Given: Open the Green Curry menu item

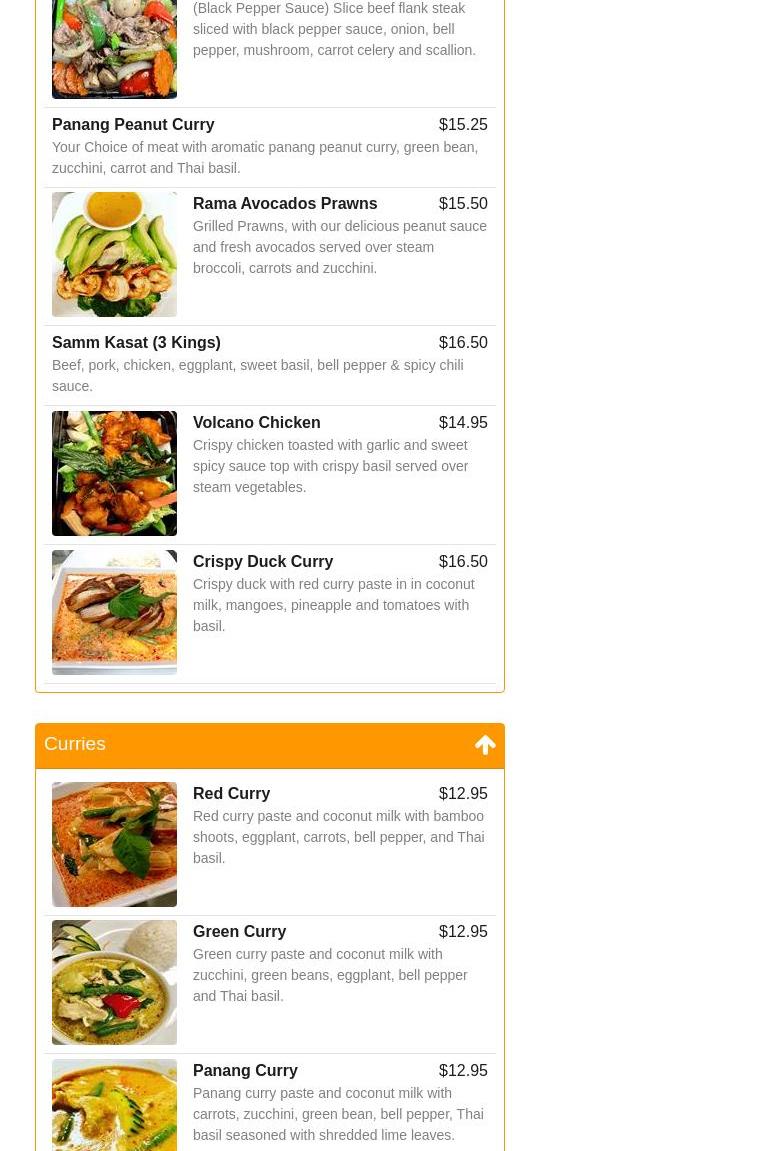Looking at the screenshot, I should (x=240, y=932).
